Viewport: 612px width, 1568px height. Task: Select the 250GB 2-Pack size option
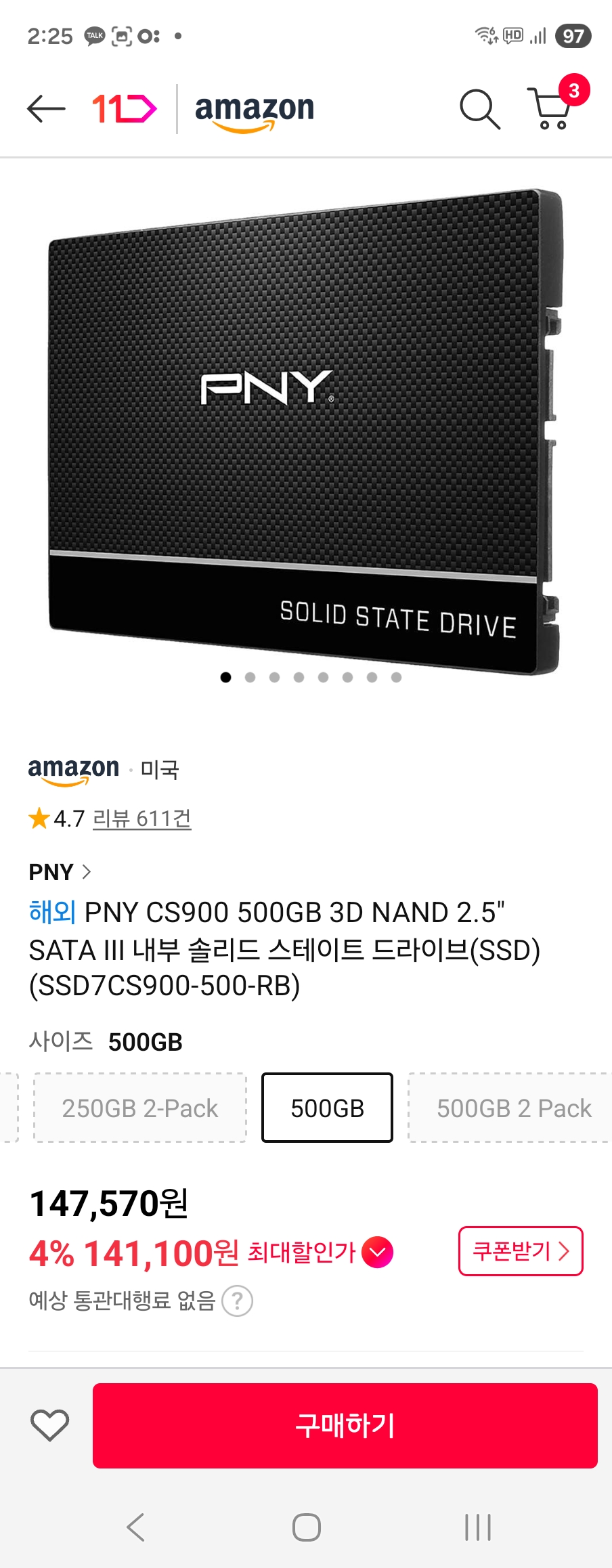[x=140, y=1108]
